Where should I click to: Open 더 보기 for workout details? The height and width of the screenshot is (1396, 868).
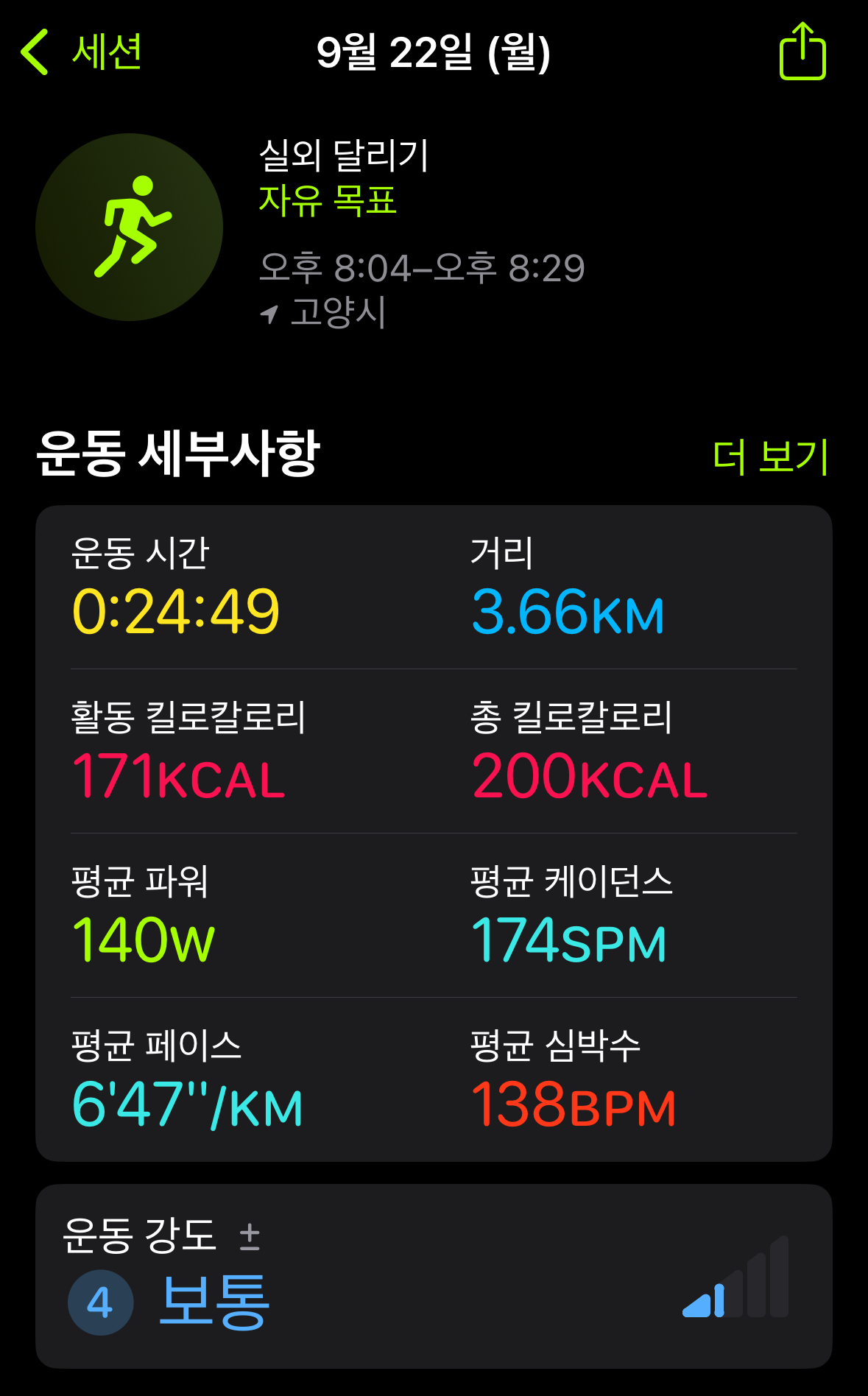click(770, 456)
